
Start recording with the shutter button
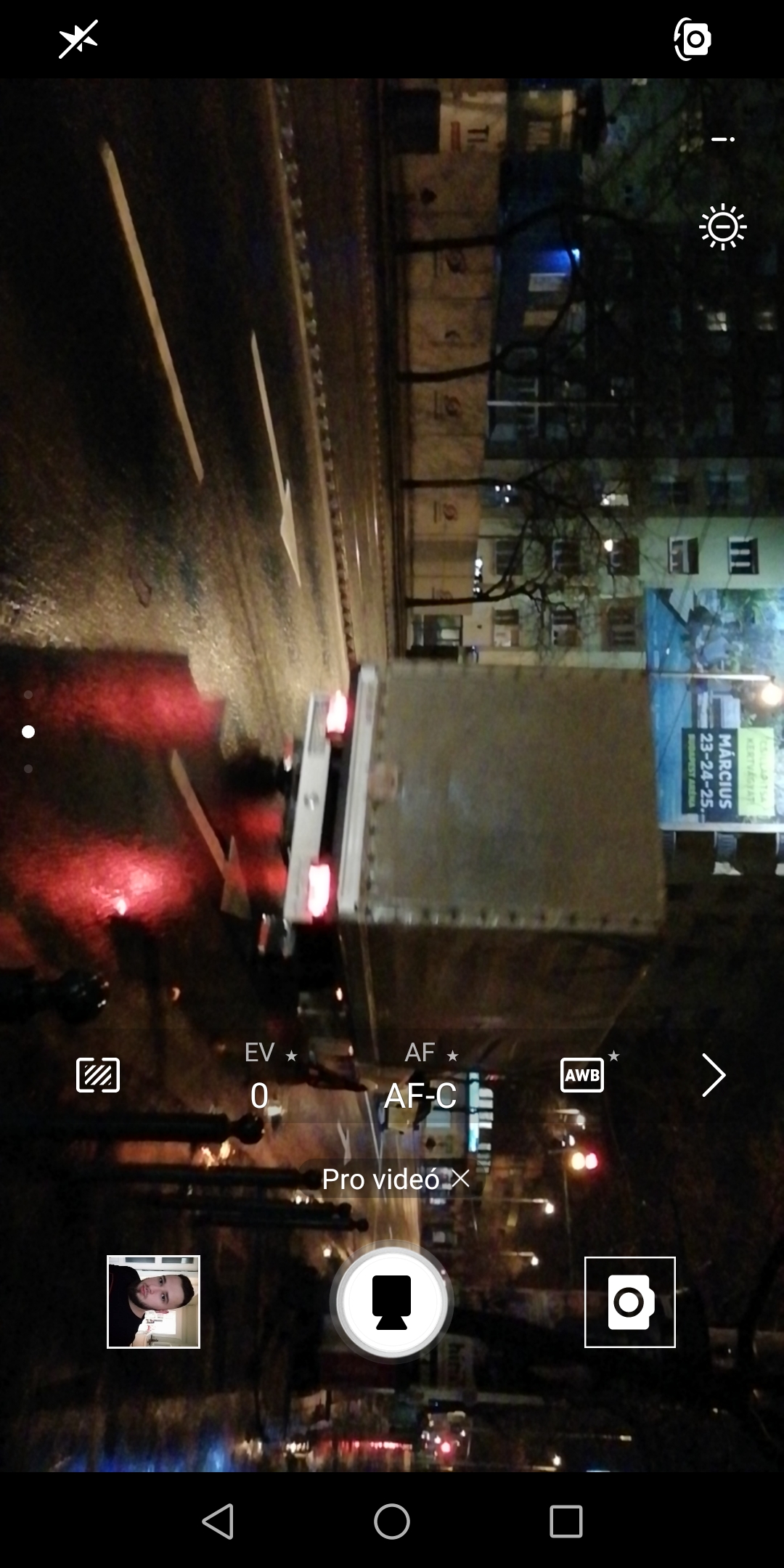[x=392, y=1302]
